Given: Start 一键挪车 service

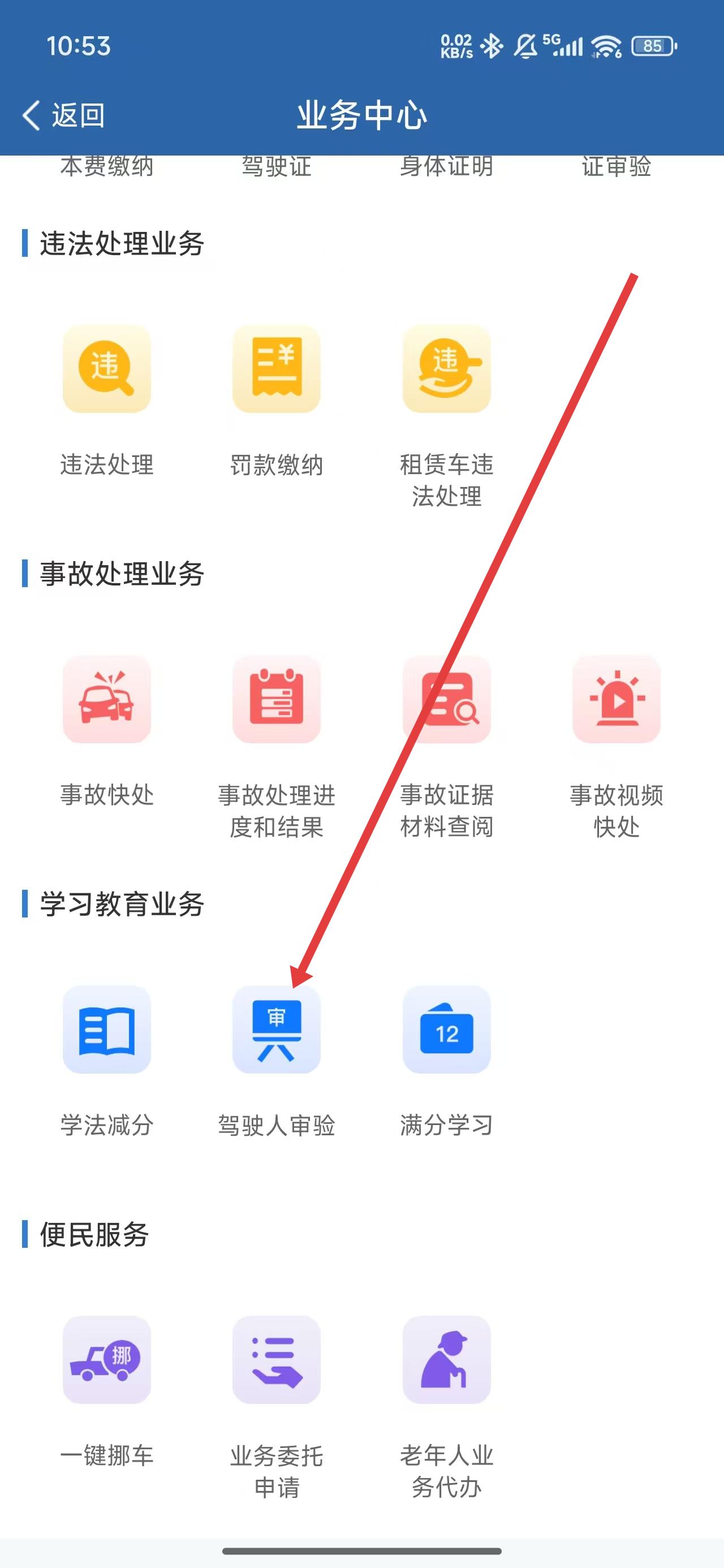Looking at the screenshot, I should click(x=106, y=1359).
